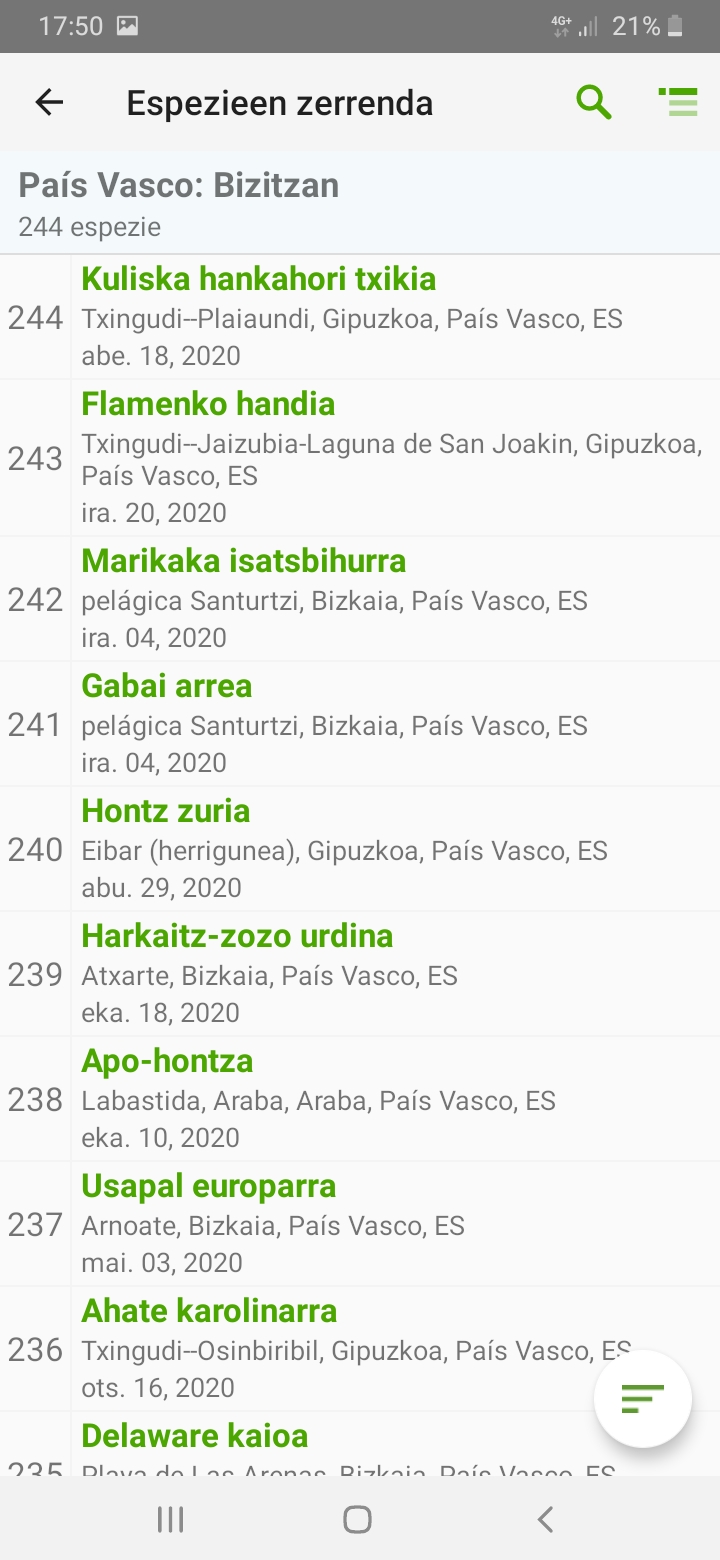720x1560 pixels.
Task: Show recent apps
Action: coord(171,1520)
